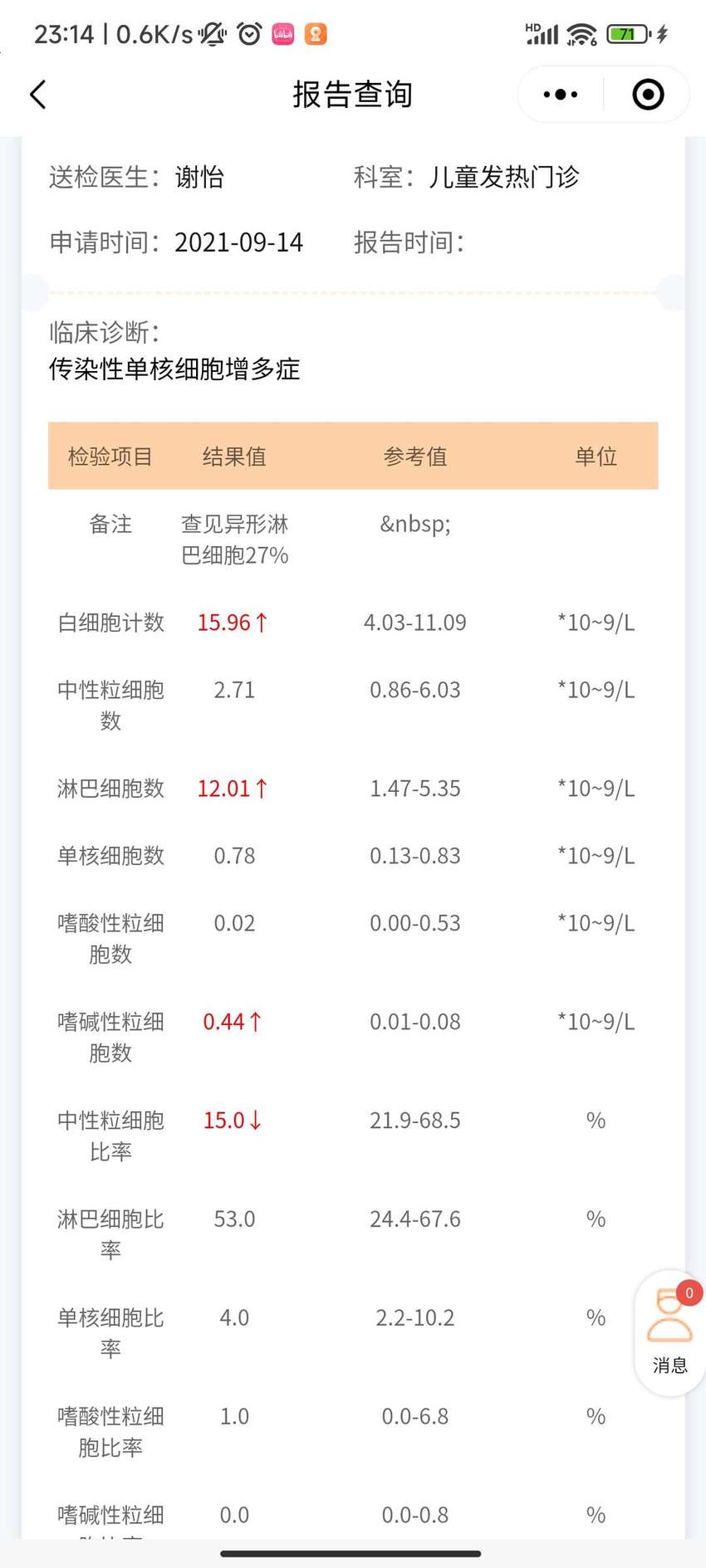The height and width of the screenshot is (1568, 706).
Task: Open the floating 消息 messages button
Action: point(669,1332)
